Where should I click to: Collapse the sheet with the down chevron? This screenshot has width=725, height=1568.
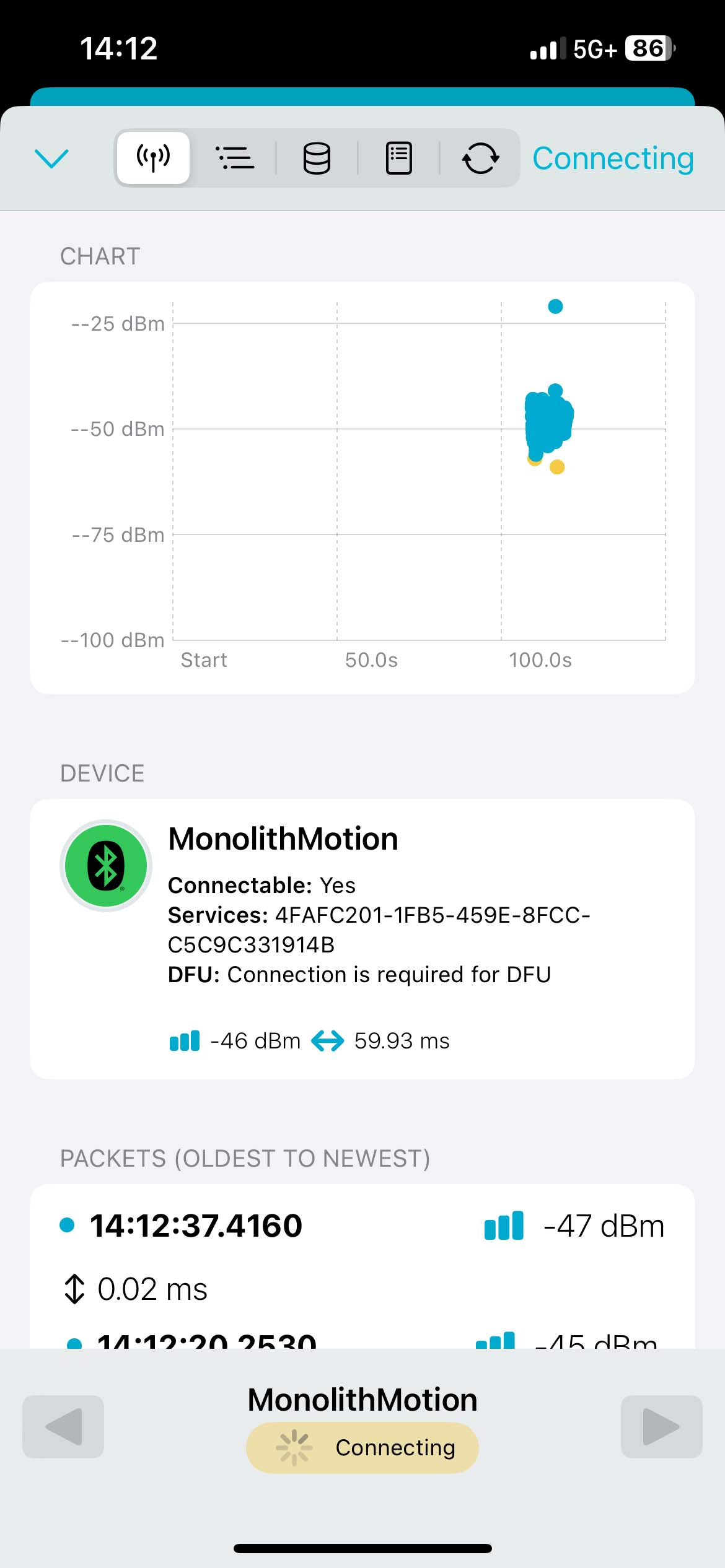(x=52, y=159)
